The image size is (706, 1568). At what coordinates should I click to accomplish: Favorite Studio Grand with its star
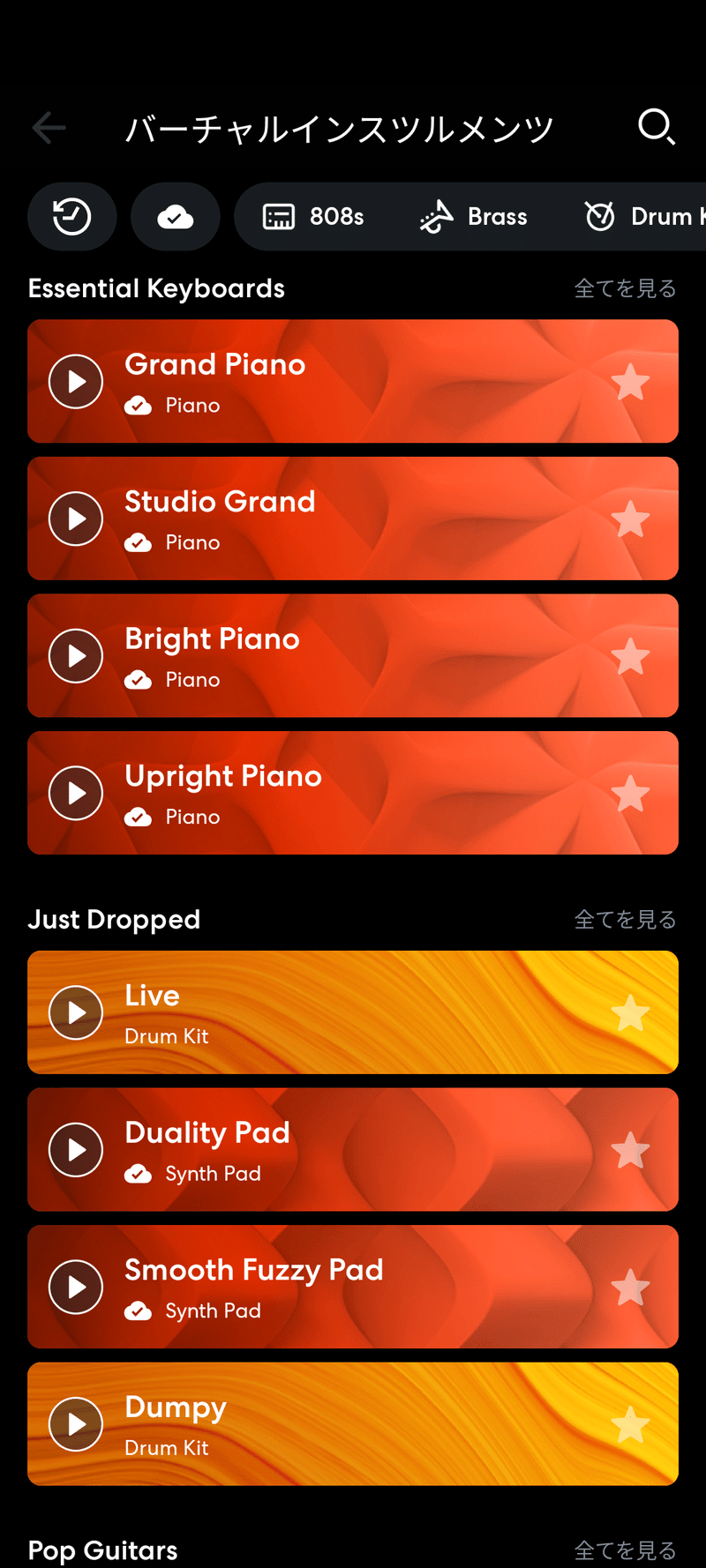click(x=630, y=519)
